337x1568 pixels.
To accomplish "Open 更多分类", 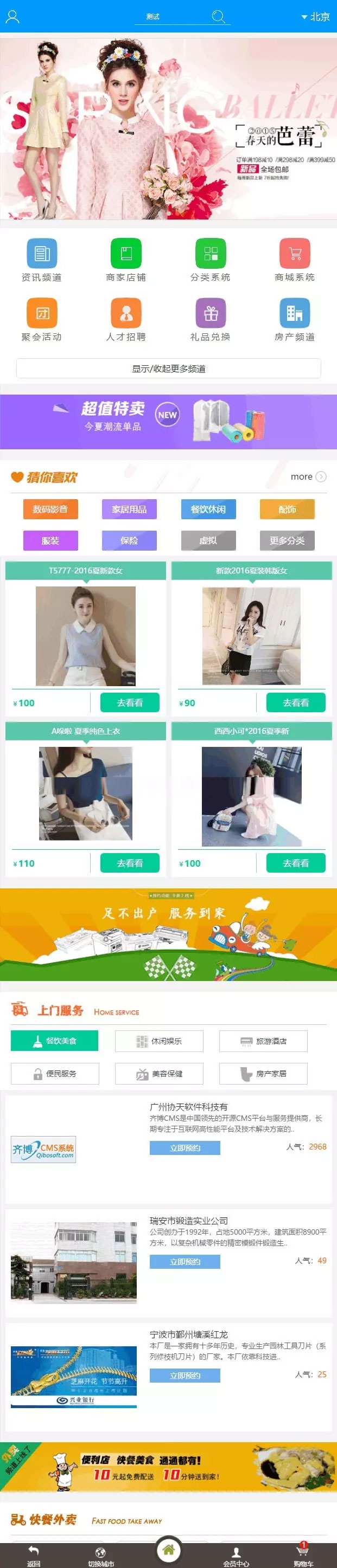I will point(287,540).
